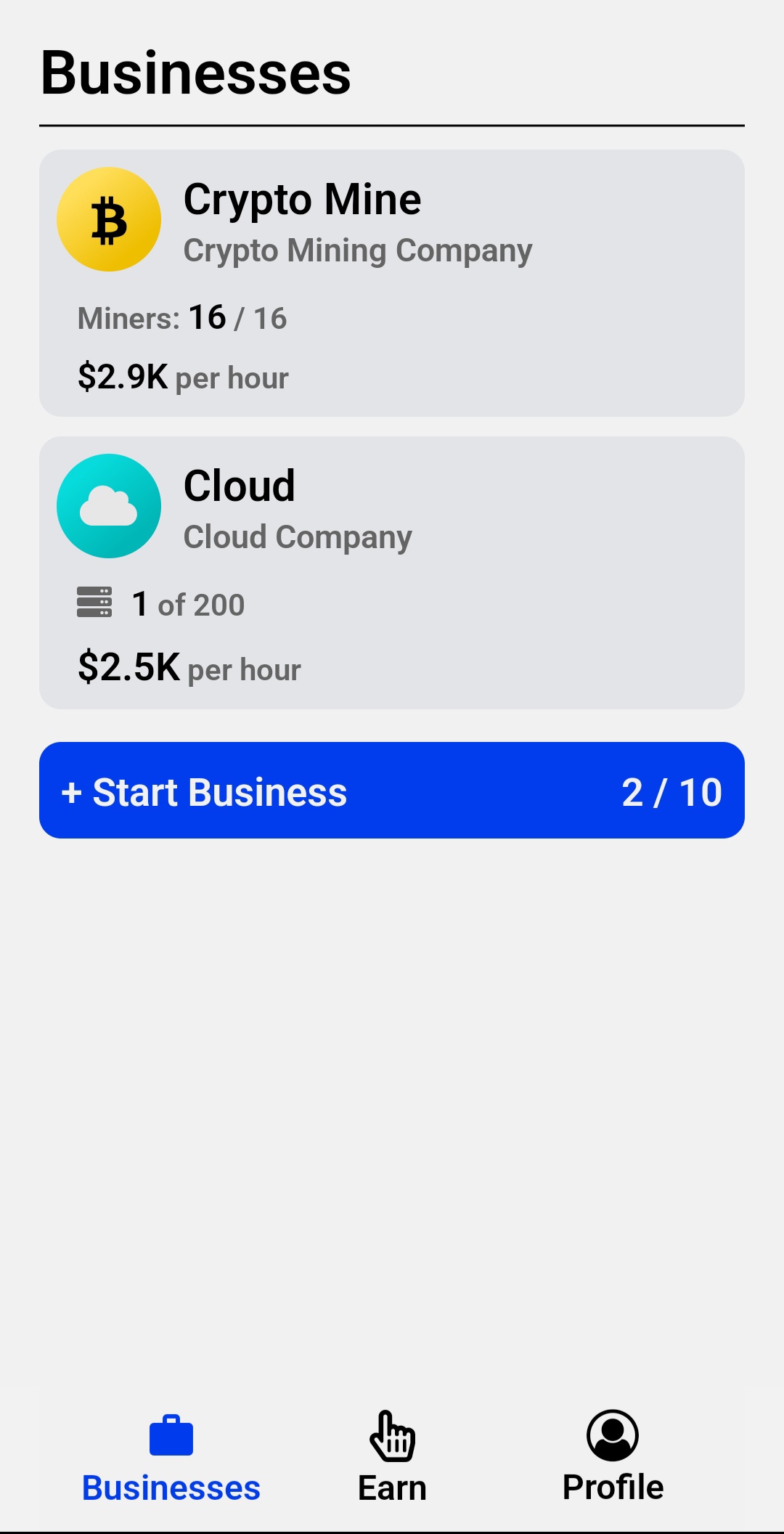Viewport: 784px width, 1534px height.
Task: Open the Cloud company card
Action: click(392, 573)
